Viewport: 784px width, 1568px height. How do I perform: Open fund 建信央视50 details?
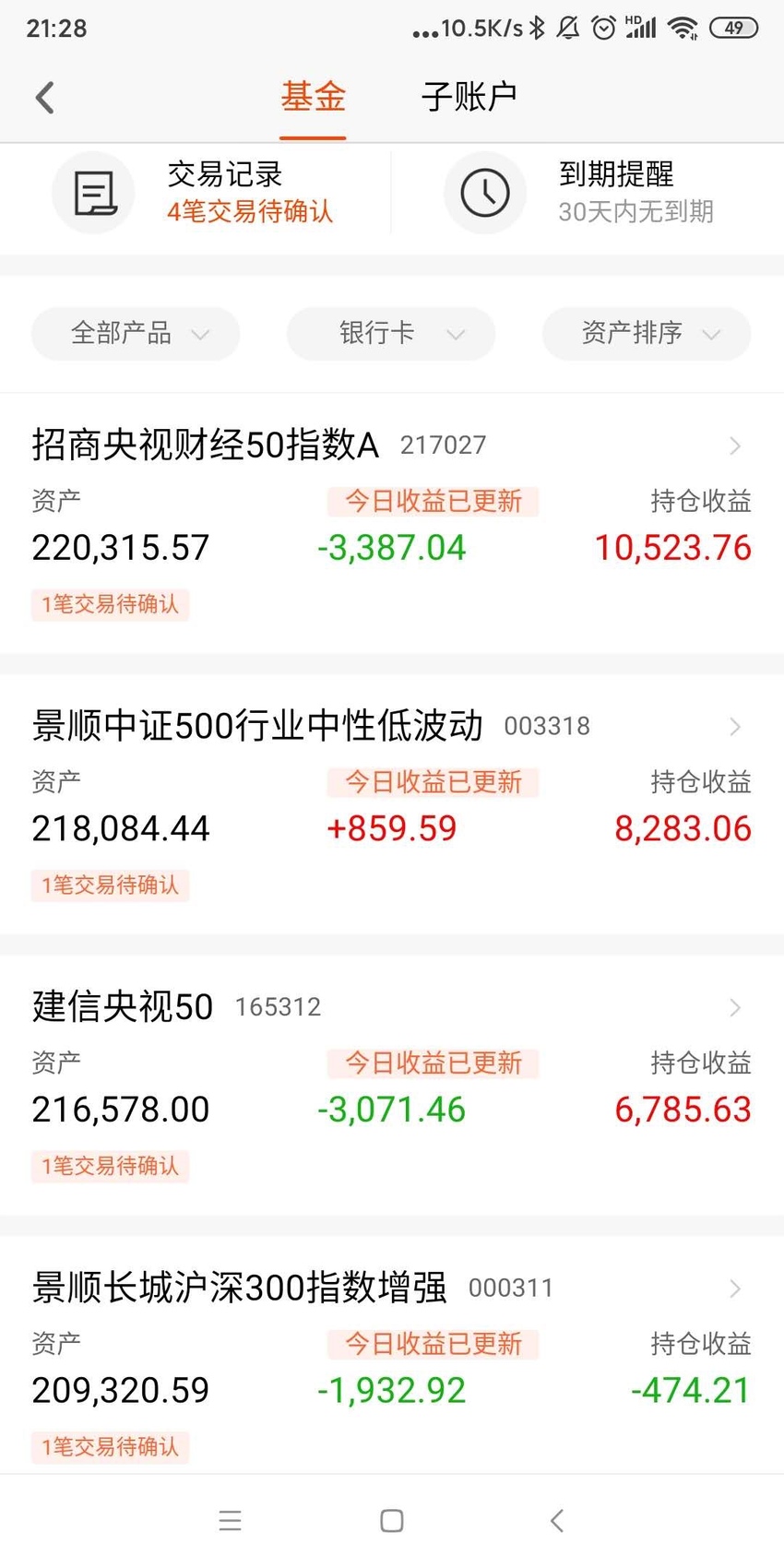pyautogui.click(x=392, y=1085)
